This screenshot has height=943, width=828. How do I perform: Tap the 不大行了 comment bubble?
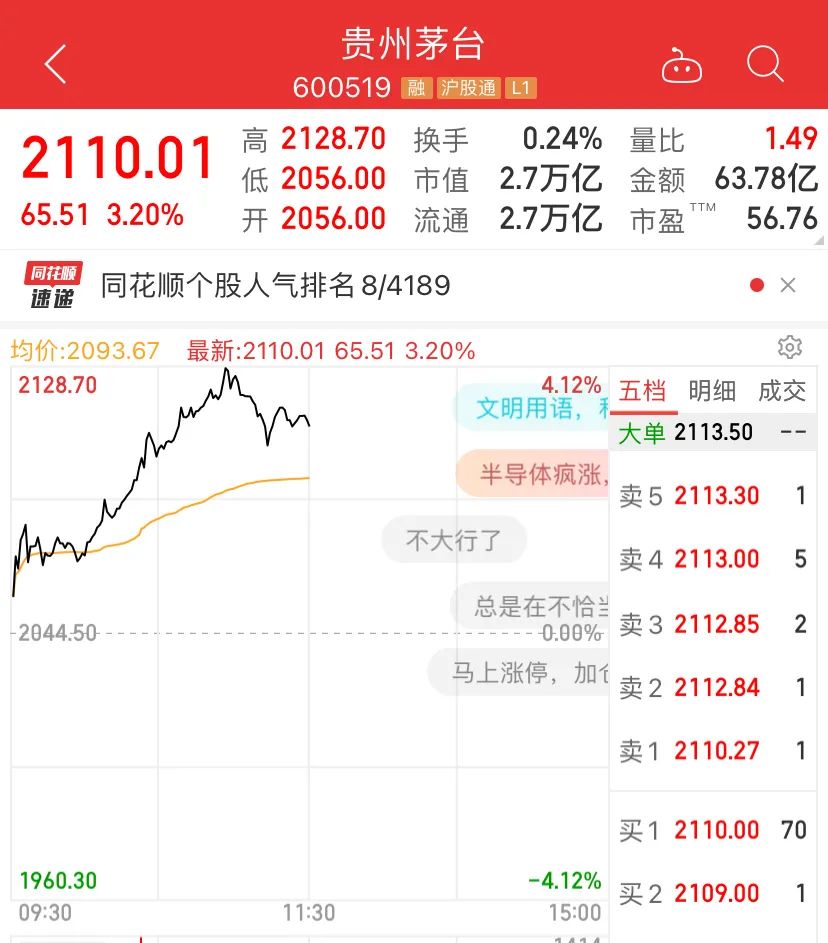[454, 541]
